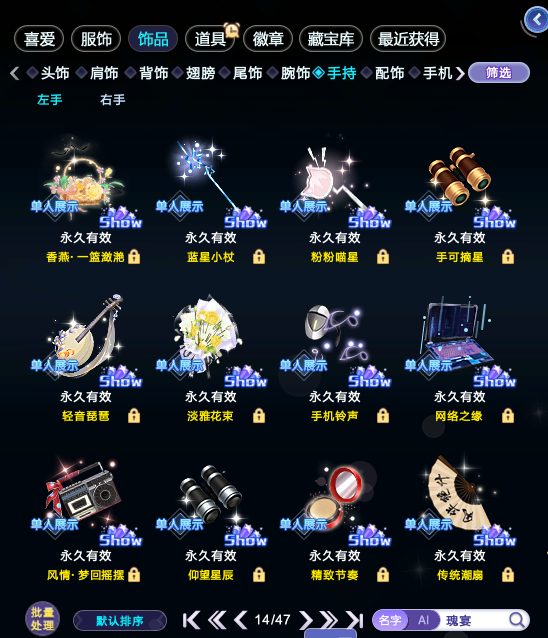548x638 pixels.
Task: Switch to the 服饰 tab
Action: (96, 39)
